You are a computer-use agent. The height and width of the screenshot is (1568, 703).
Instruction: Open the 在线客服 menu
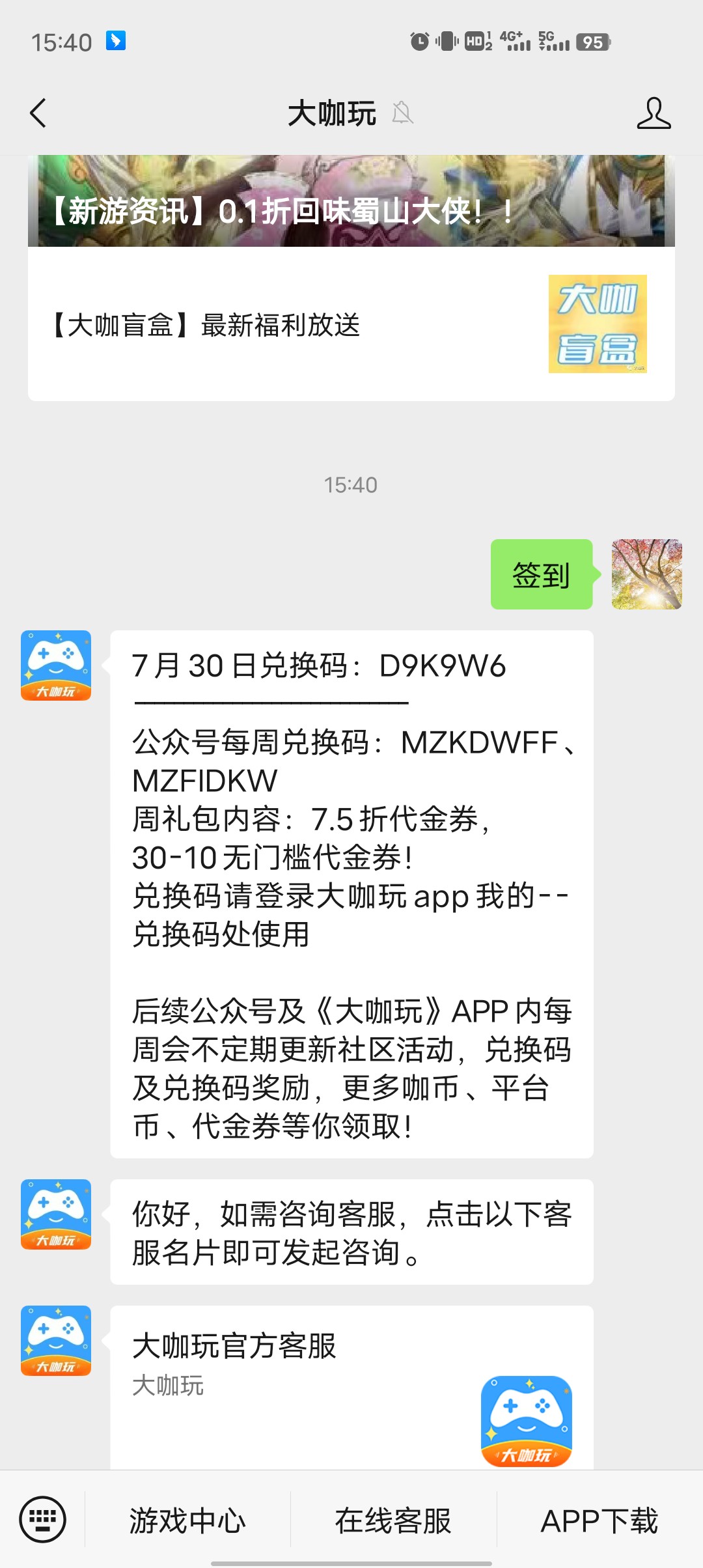pyautogui.click(x=393, y=1520)
